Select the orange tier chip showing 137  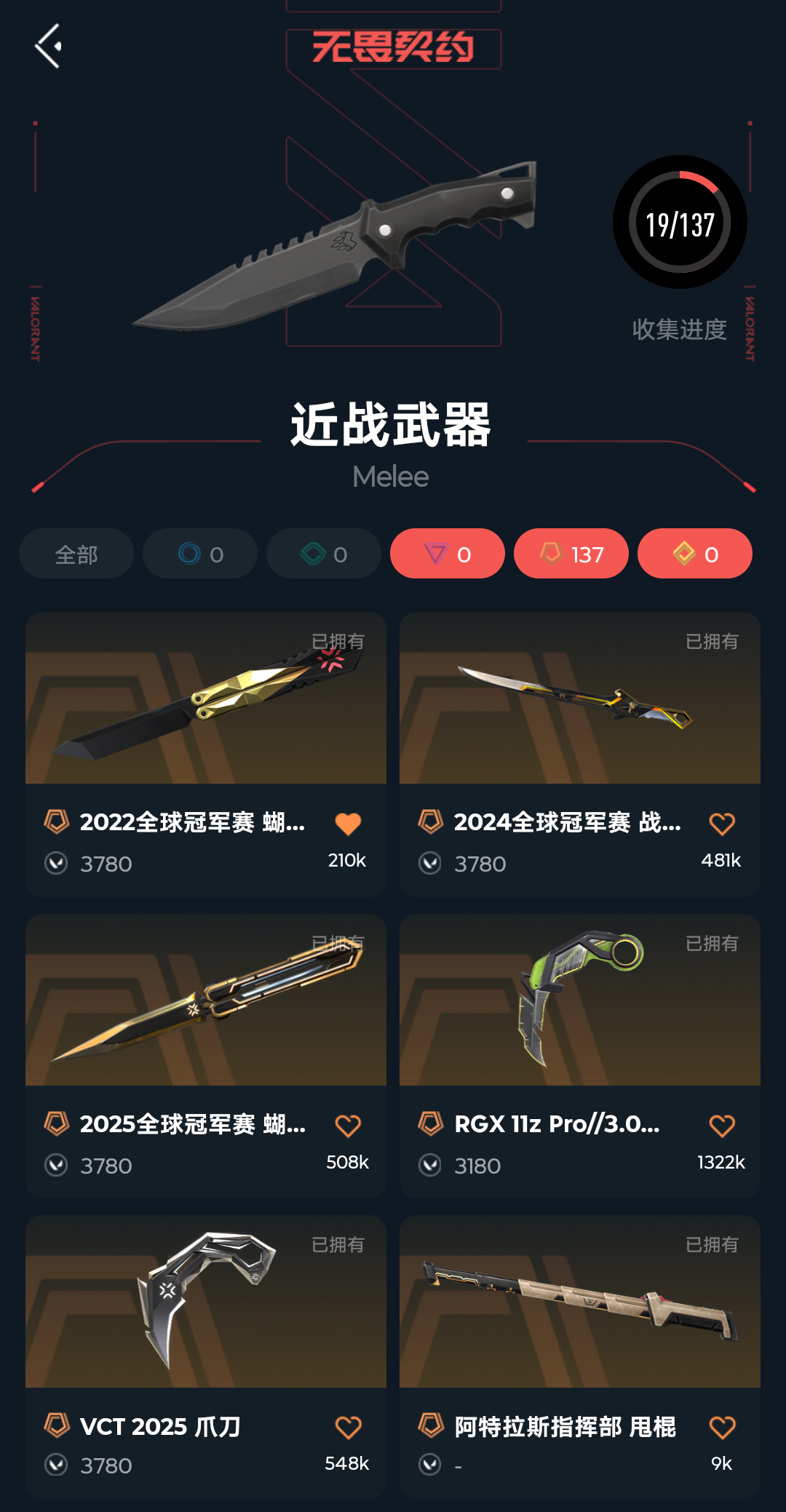(x=571, y=554)
